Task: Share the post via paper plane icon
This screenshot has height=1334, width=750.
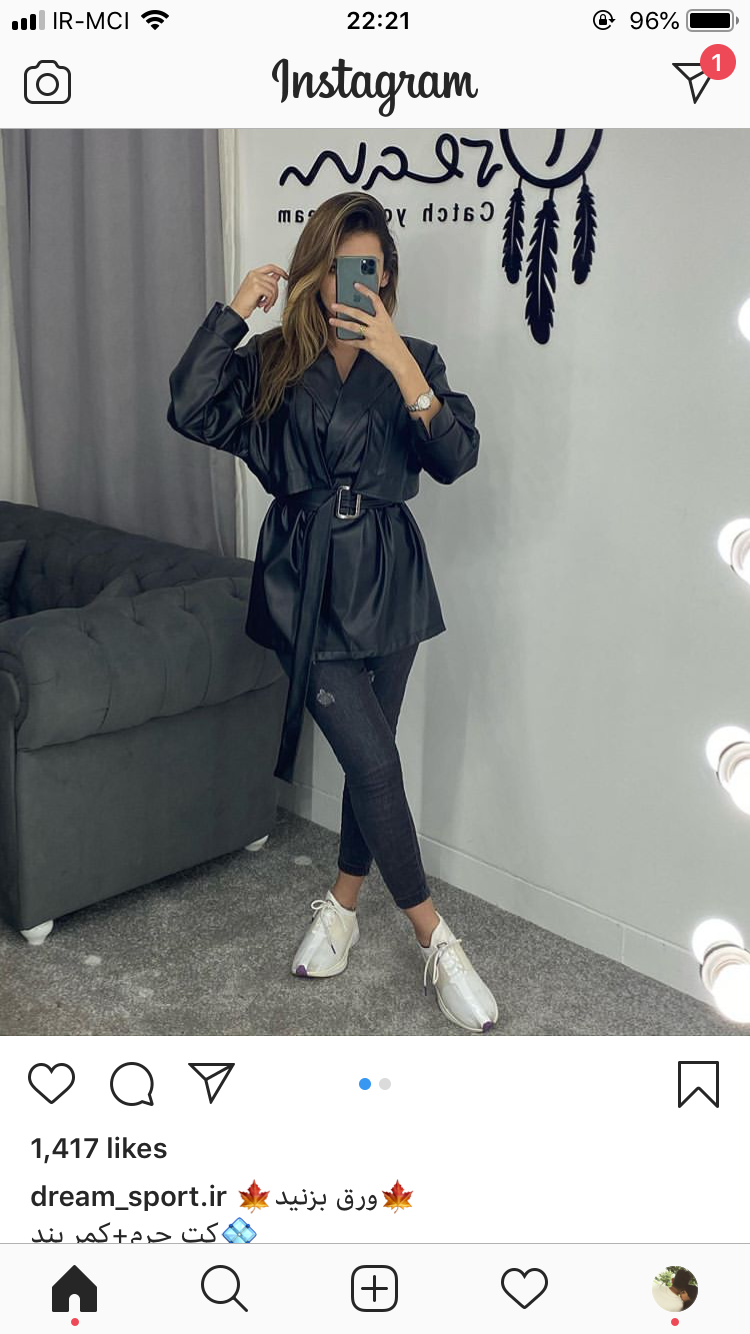Action: pos(211,1083)
